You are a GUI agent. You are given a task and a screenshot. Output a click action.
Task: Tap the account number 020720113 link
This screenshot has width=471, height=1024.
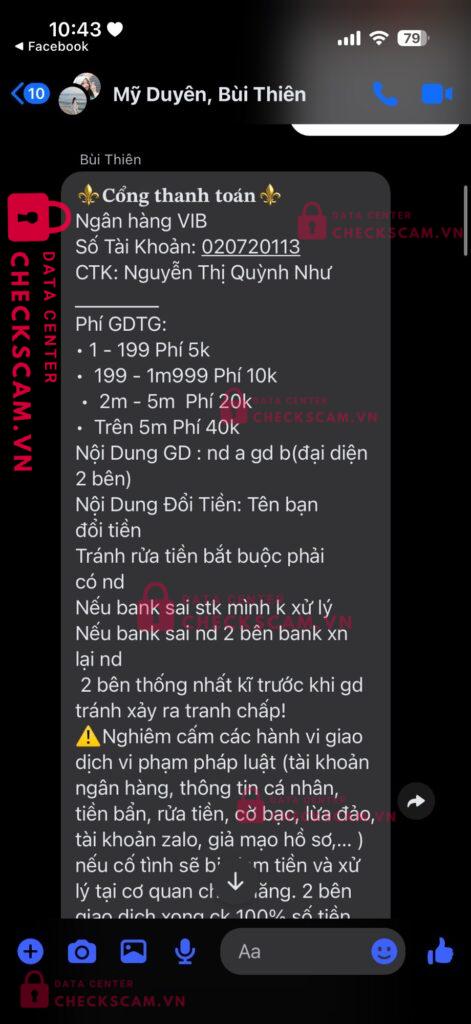click(251, 247)
